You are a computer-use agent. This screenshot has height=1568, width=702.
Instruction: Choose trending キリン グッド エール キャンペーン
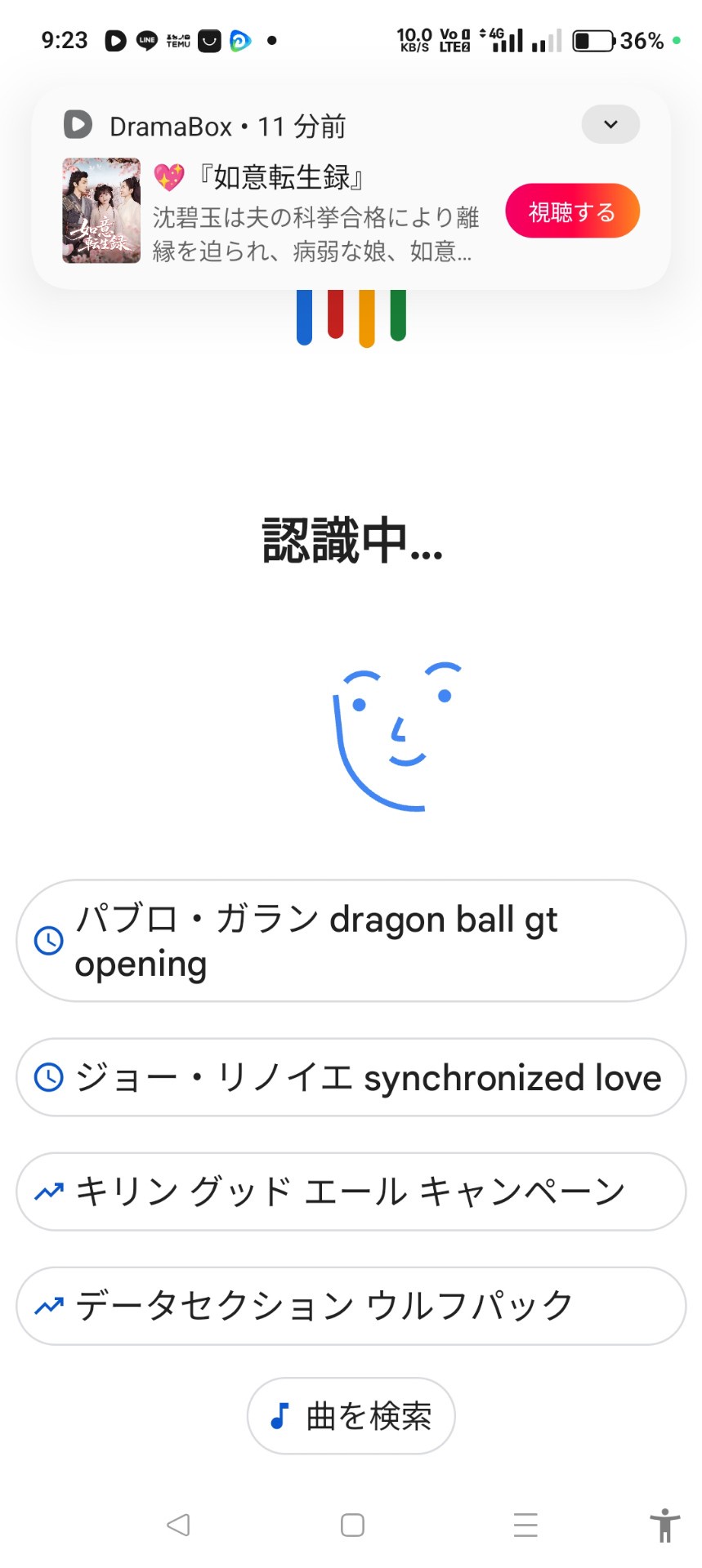click(x=351, y=1192)
